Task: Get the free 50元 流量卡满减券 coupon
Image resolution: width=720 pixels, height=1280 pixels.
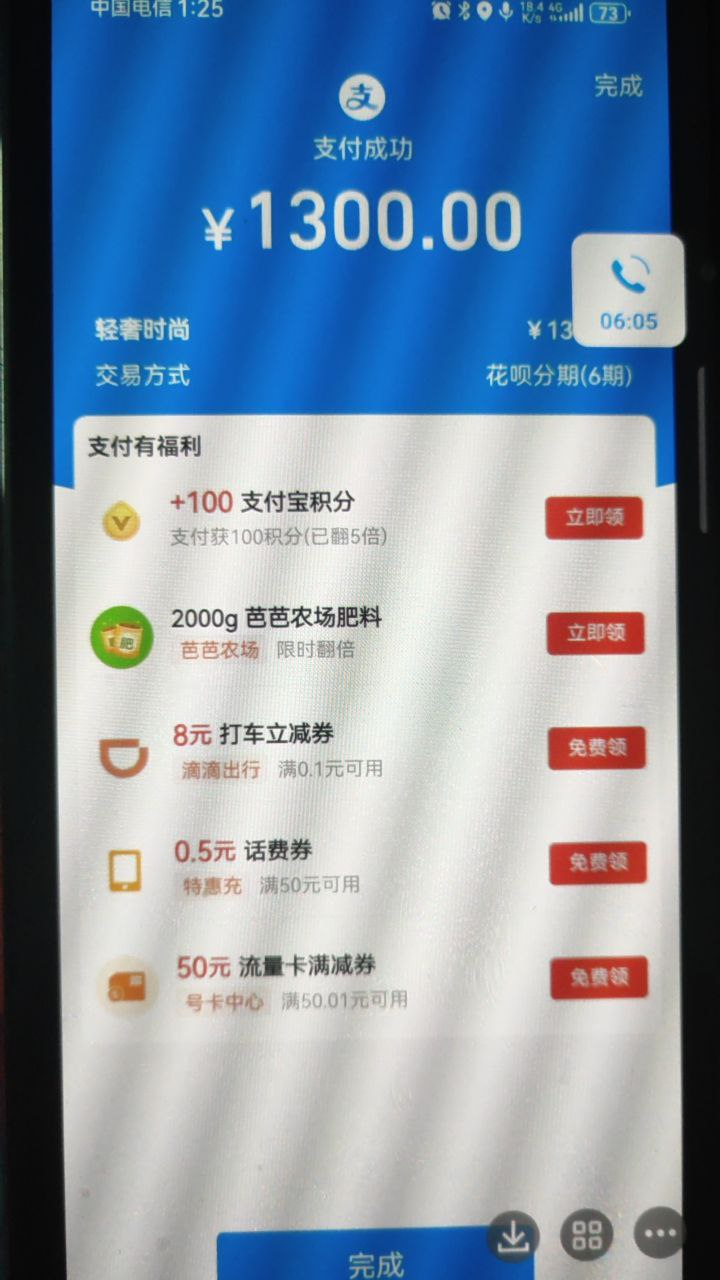Action: click(598, 977)
